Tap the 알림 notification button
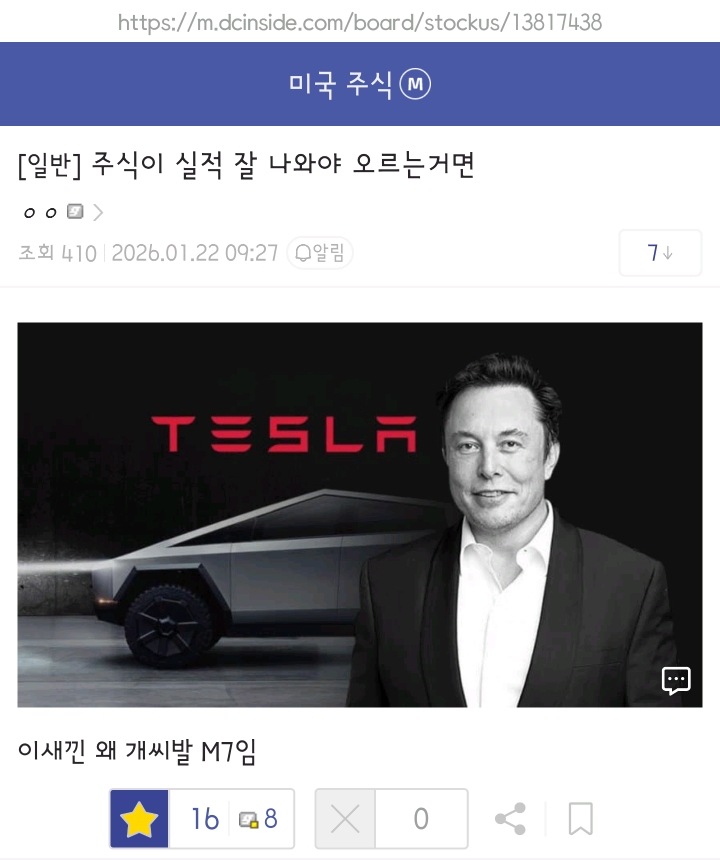The height and width of the screenshot is (860, 720). (x=320, y=253)
